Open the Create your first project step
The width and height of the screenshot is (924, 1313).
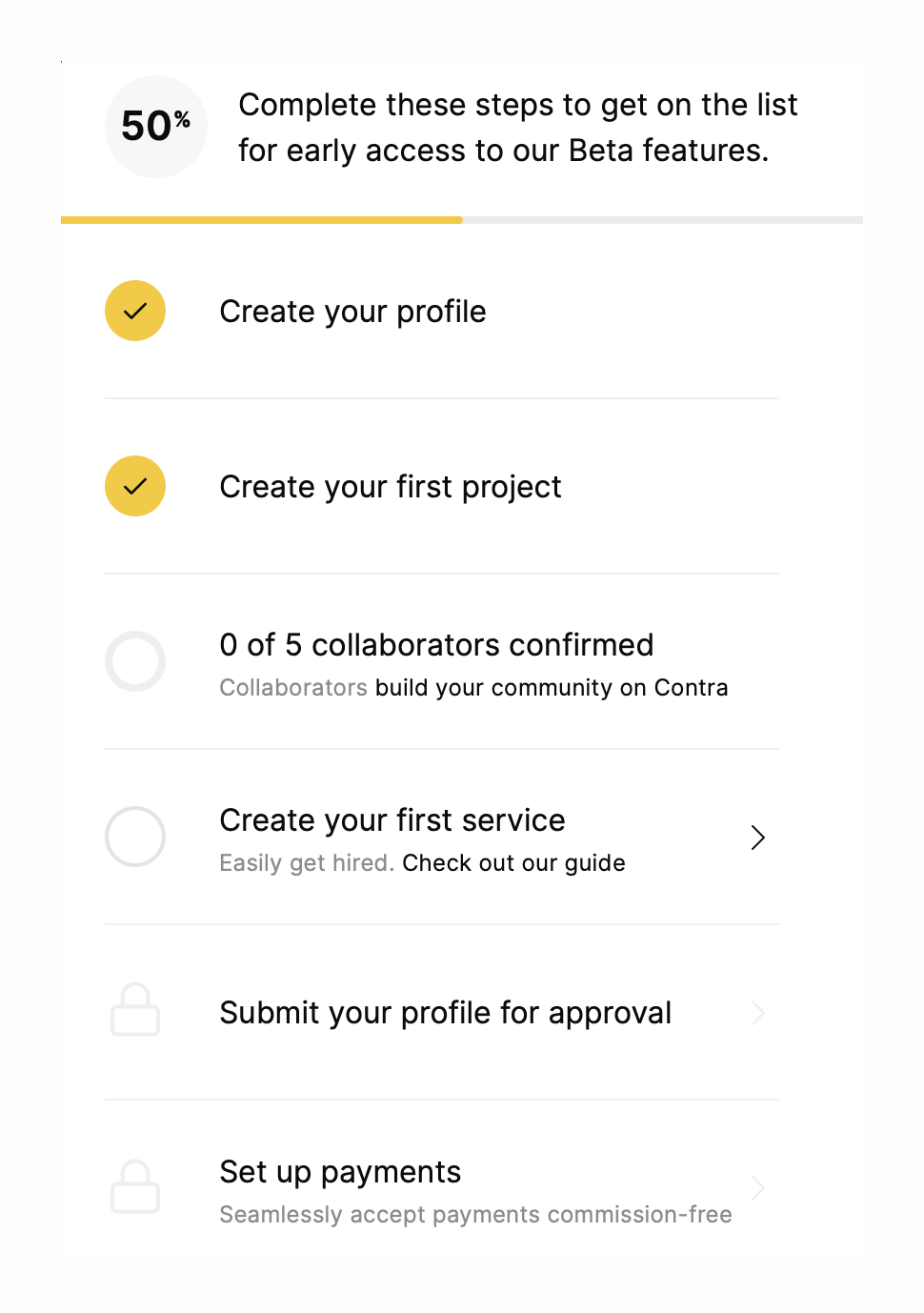(390, 487)
